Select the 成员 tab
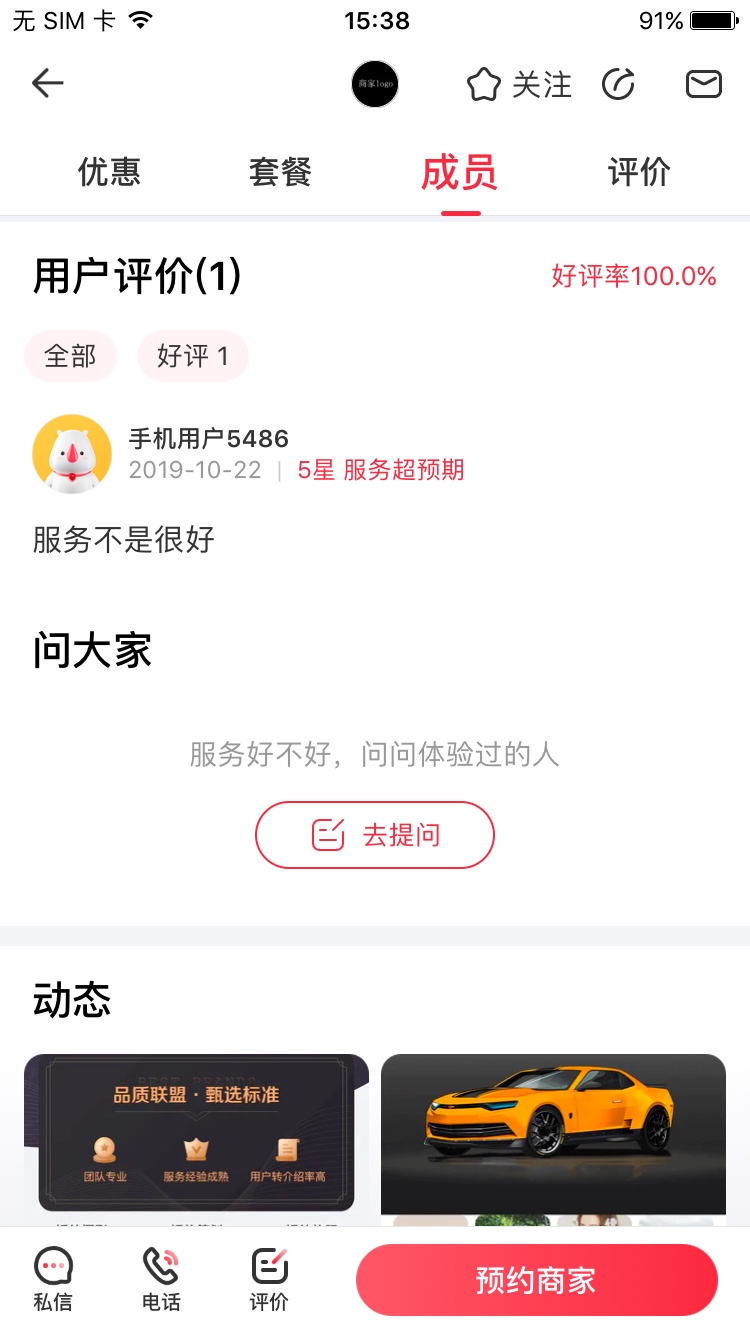The image size is (750, 1334). 459,173
